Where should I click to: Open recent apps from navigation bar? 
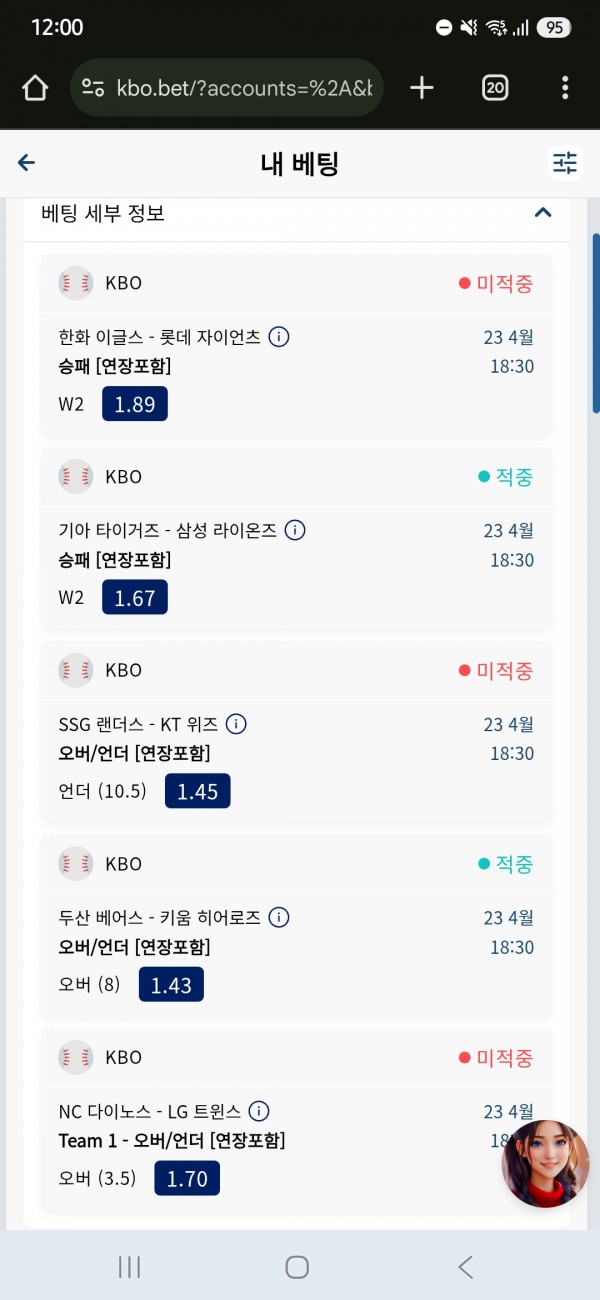pos(129,1267)
